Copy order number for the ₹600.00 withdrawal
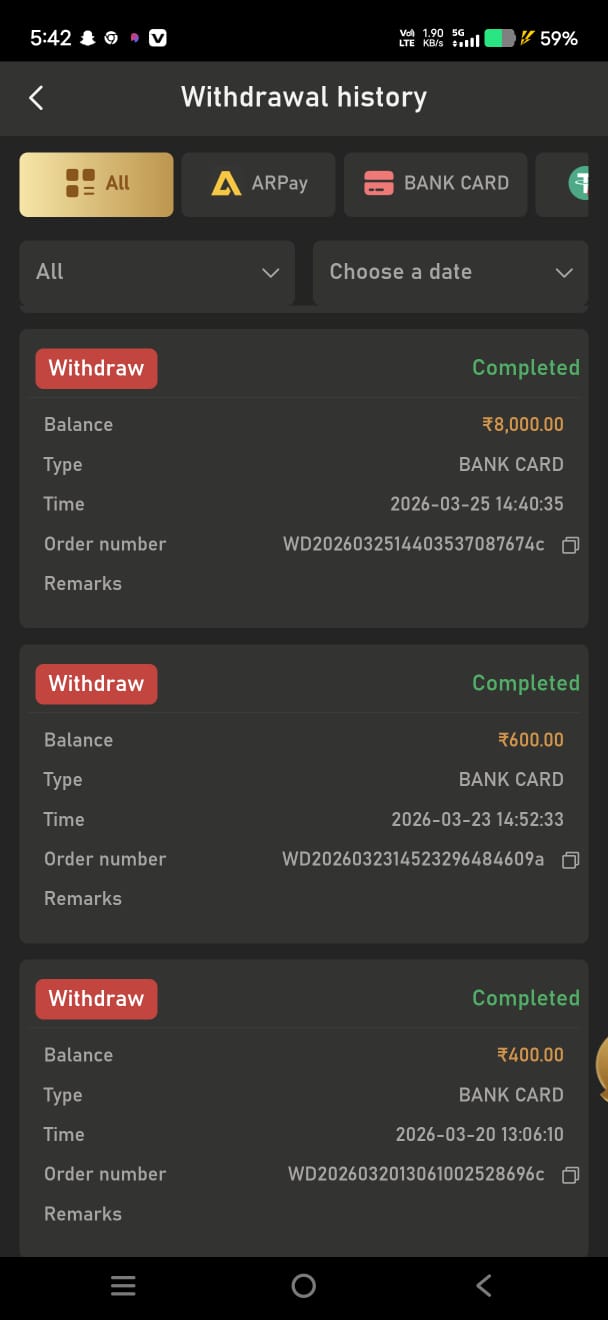This screenshot has width=608, height=1320. pos(570,860)
